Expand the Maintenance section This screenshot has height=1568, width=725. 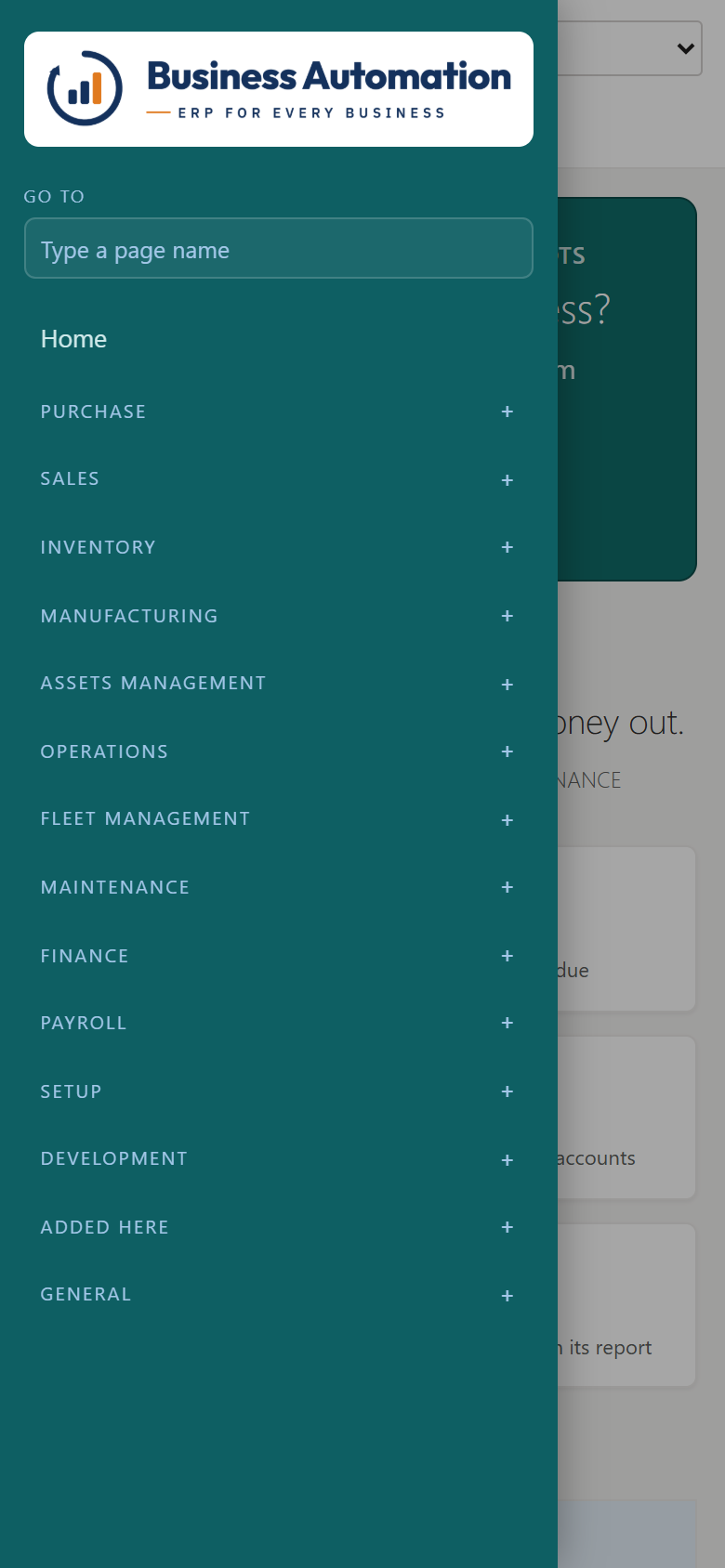click(278, 887)
